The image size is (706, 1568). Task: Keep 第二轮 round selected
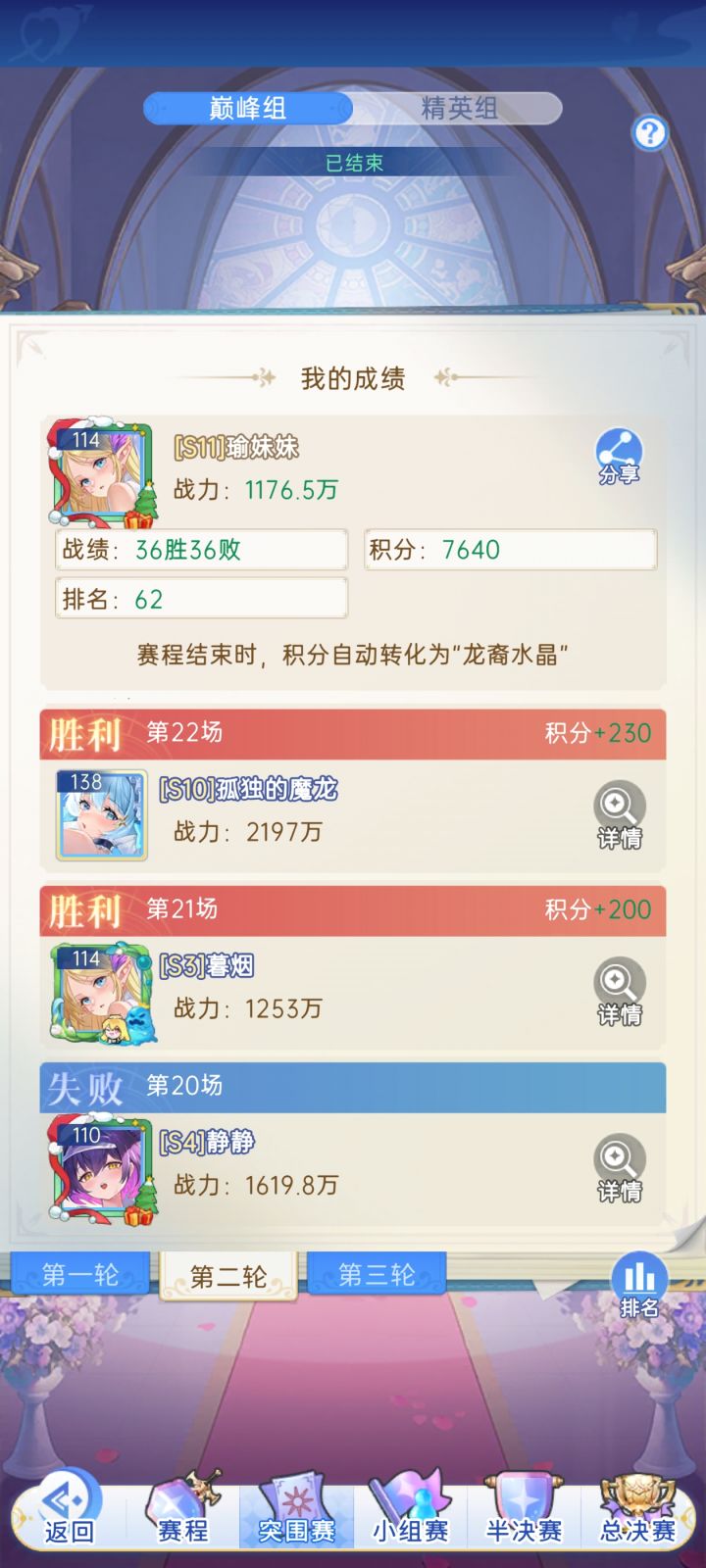227,1274
